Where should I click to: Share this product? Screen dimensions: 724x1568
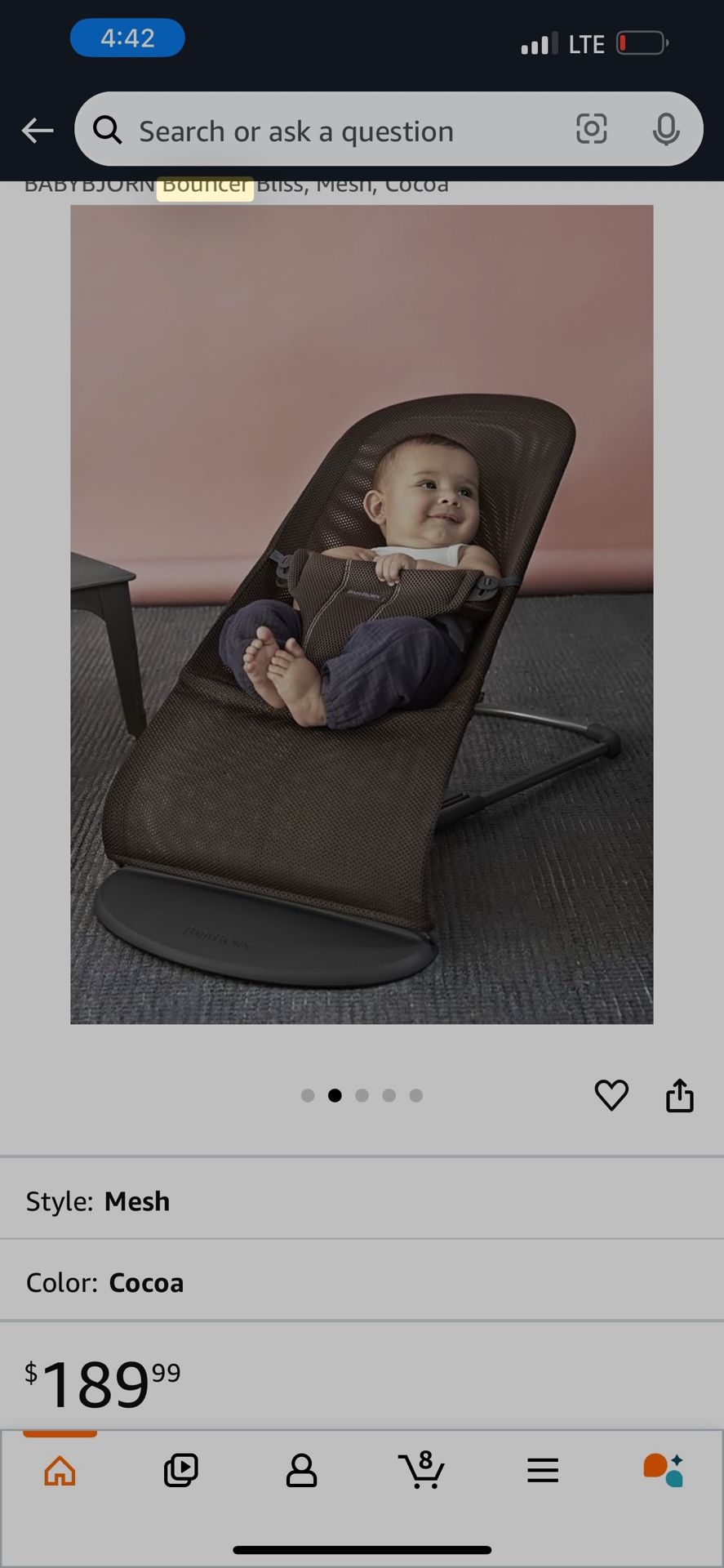pos(680,1095)
